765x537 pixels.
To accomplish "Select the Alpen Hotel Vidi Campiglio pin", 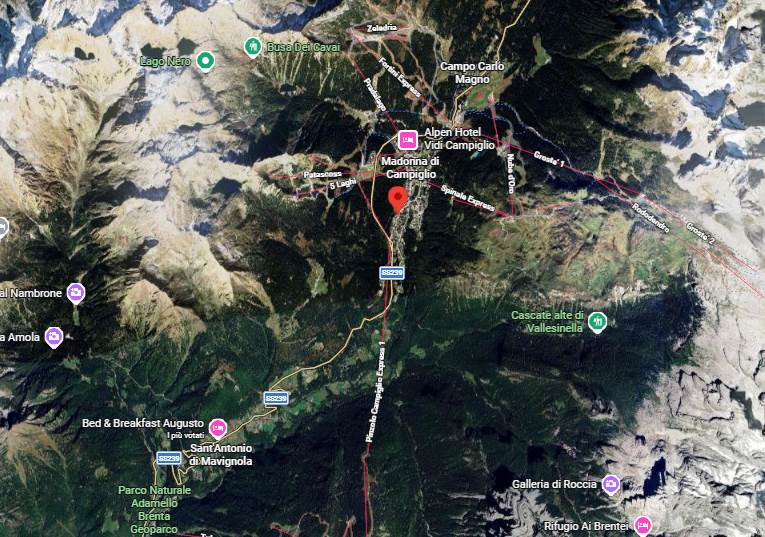I will tap(407, 139).
